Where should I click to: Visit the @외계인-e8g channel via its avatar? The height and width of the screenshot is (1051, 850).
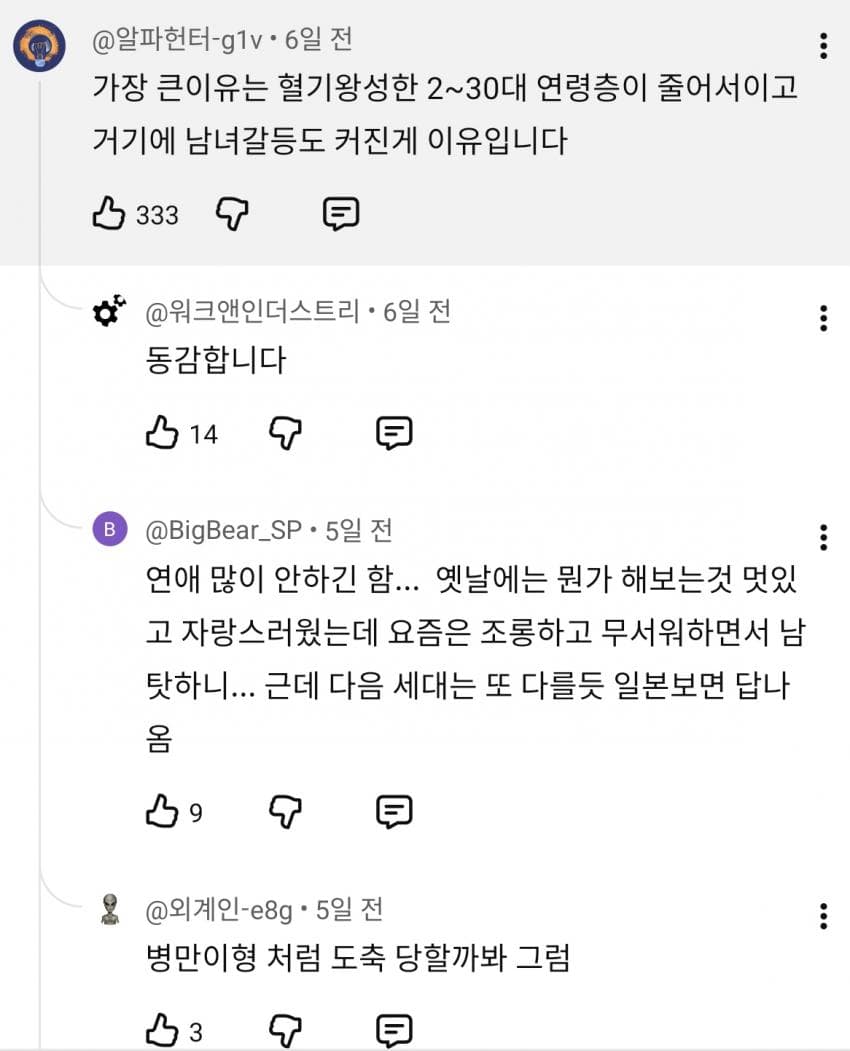pyautogui.click(x=109, y=910)
